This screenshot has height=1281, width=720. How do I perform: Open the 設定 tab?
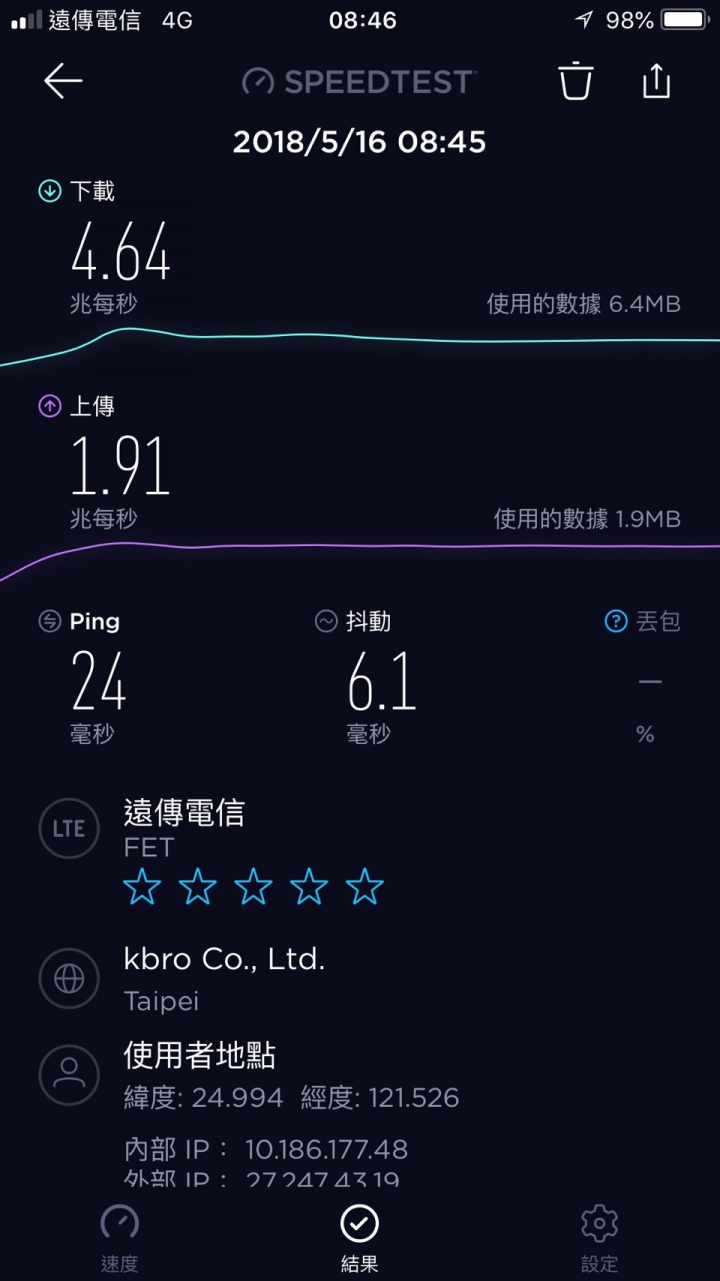[599, 1238]
